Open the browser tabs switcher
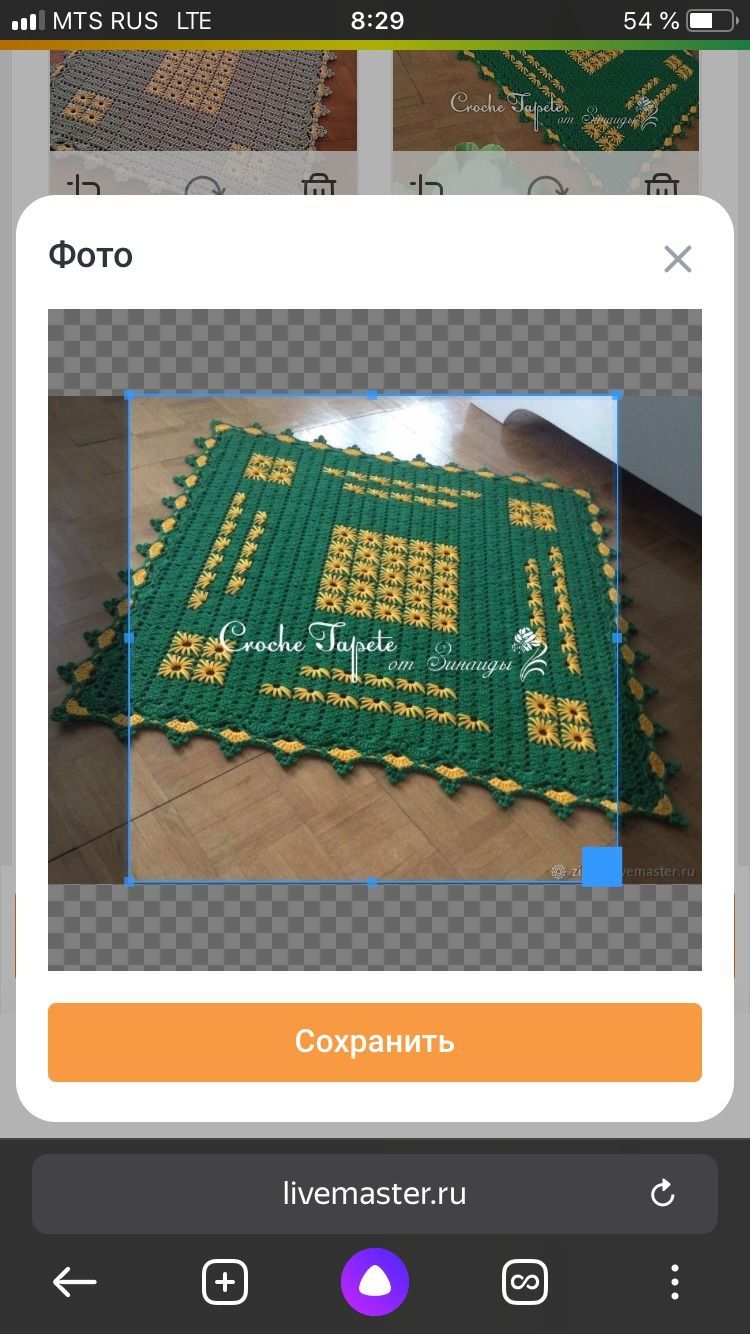 click(525, 1281)
